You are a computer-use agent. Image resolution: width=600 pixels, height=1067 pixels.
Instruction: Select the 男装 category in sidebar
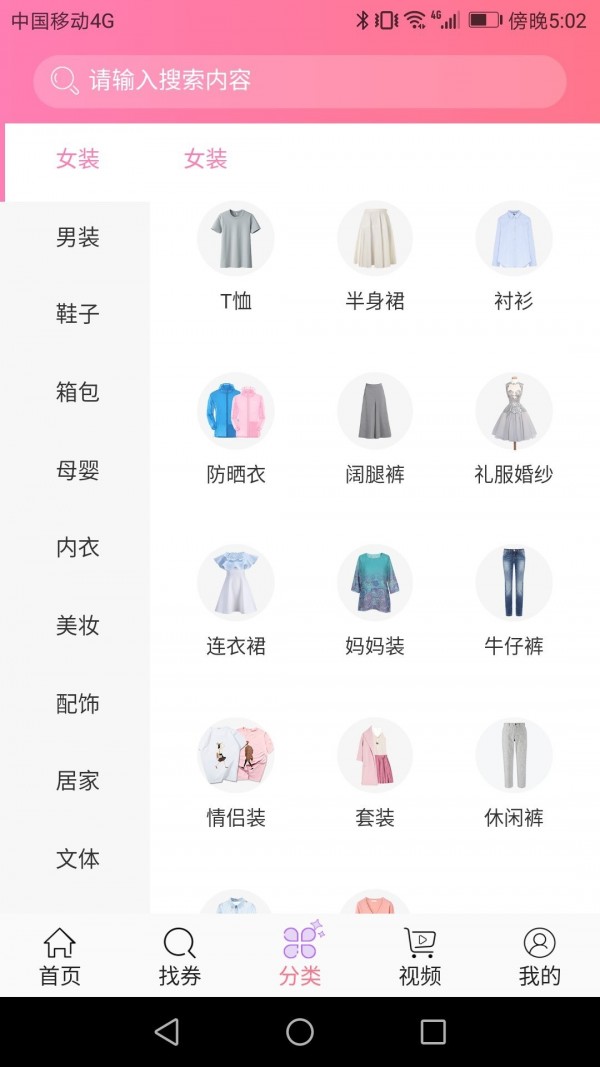(x=77, y=237)
